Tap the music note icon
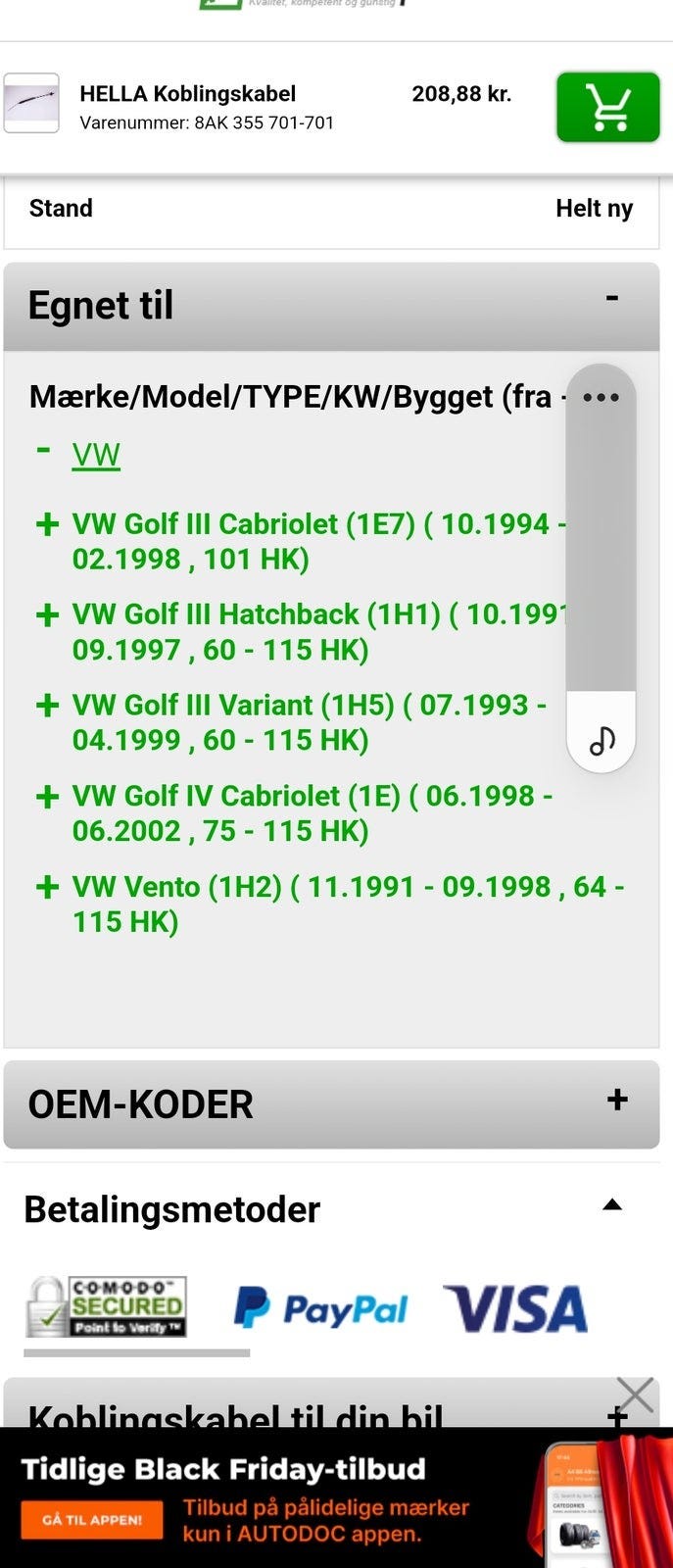The image size is (673, 1568). (601, 741)
